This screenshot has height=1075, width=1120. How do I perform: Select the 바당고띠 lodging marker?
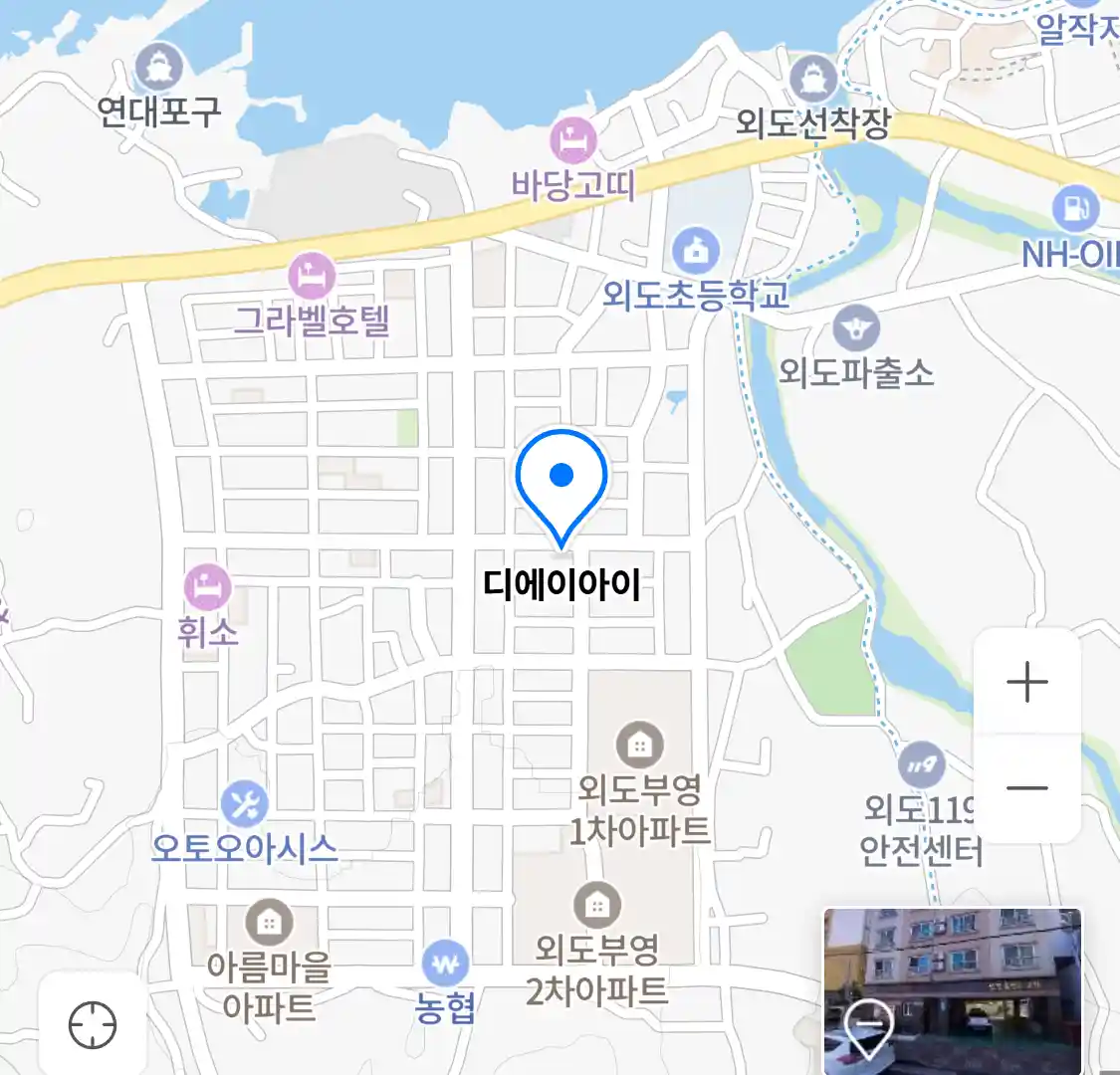pyautogui.click(x=573, y=141)
